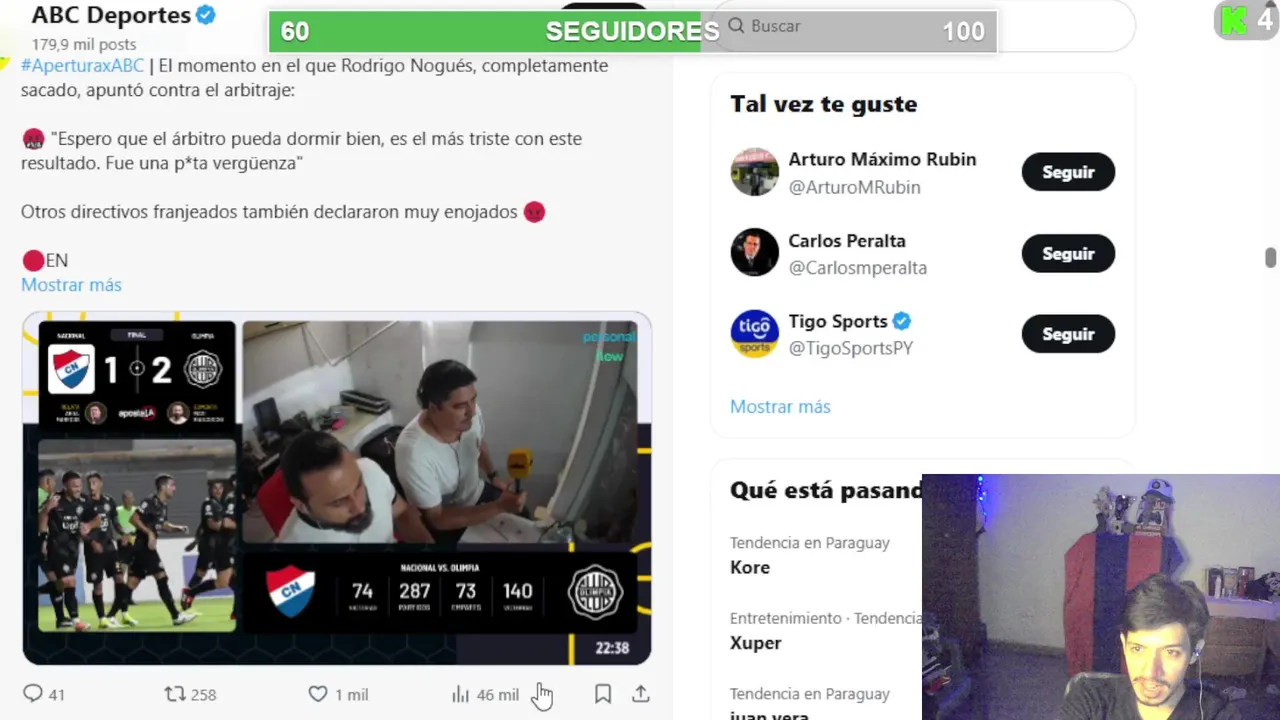
Task: Show more suggested accounts
Action: 780,407
